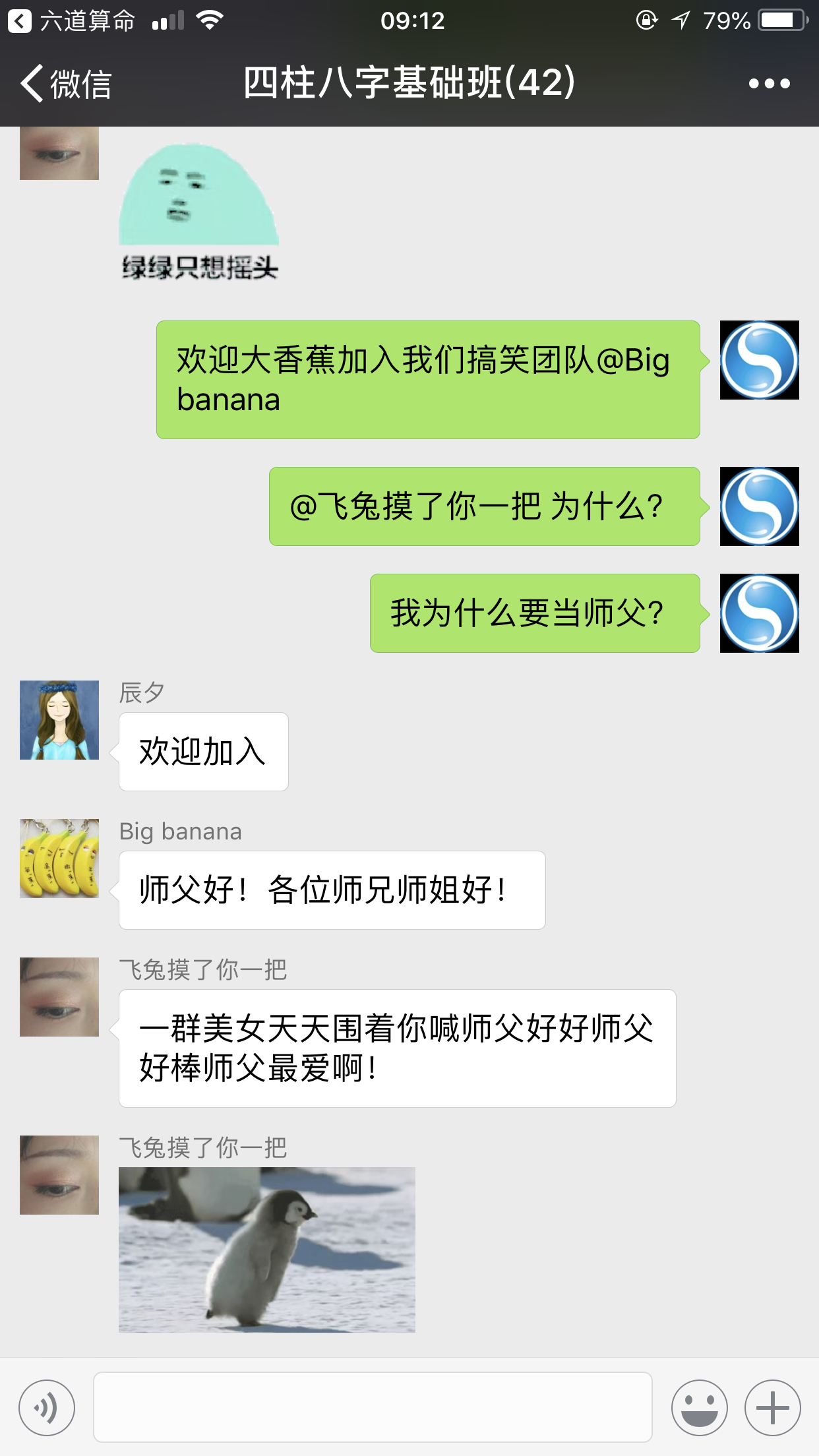Open the emoji sticker panel
Image resolution: width=819 pixels, height=1456 pixels.
699,1408
